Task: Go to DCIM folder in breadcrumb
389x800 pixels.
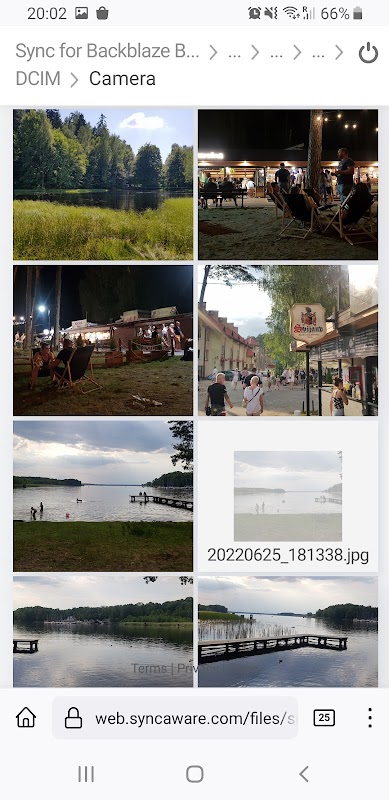Action: pos(38,79)
